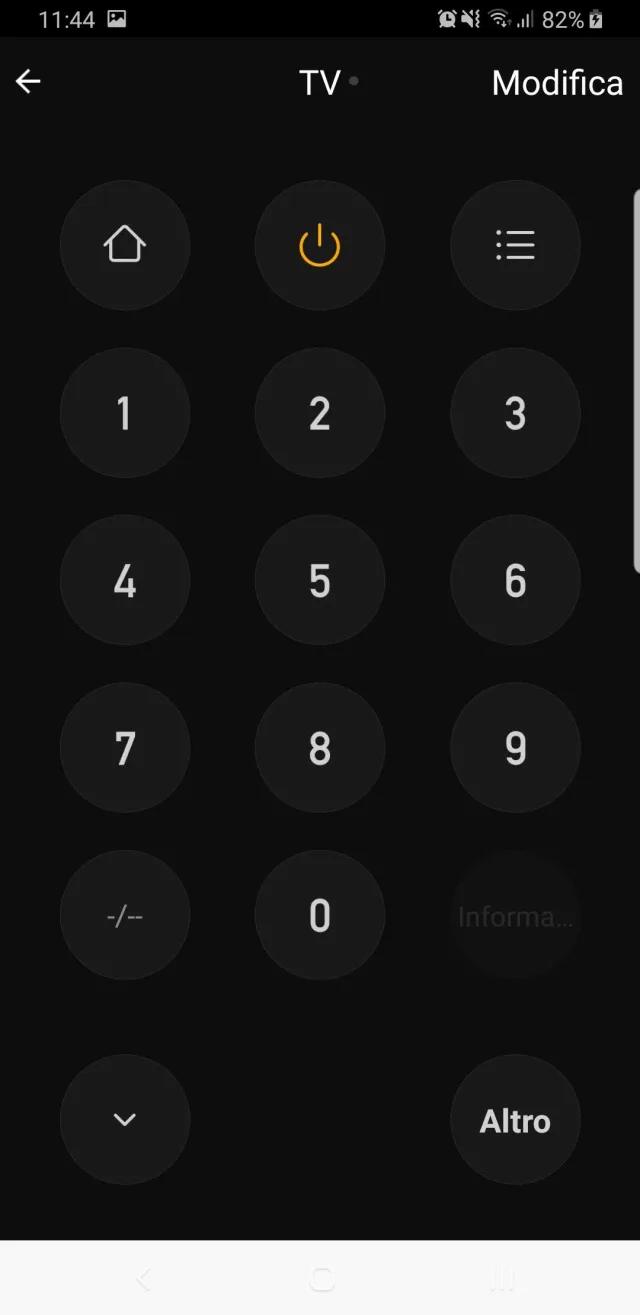Open the Altro button for more

[x=515, y=1120]
